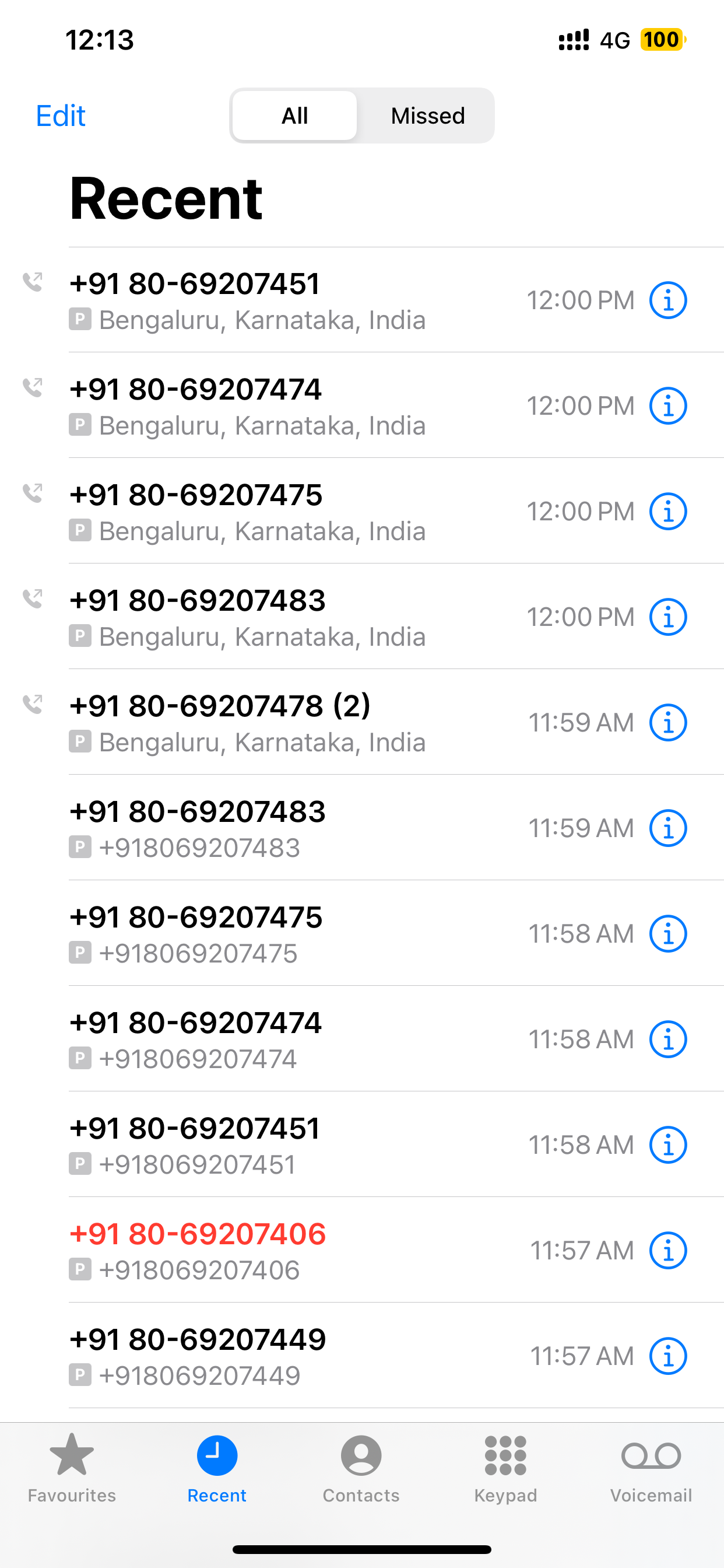The width and height of the screenshot is (724, 1568).
Task: Switch to Voicemail tab
Action: point(651,1468)
